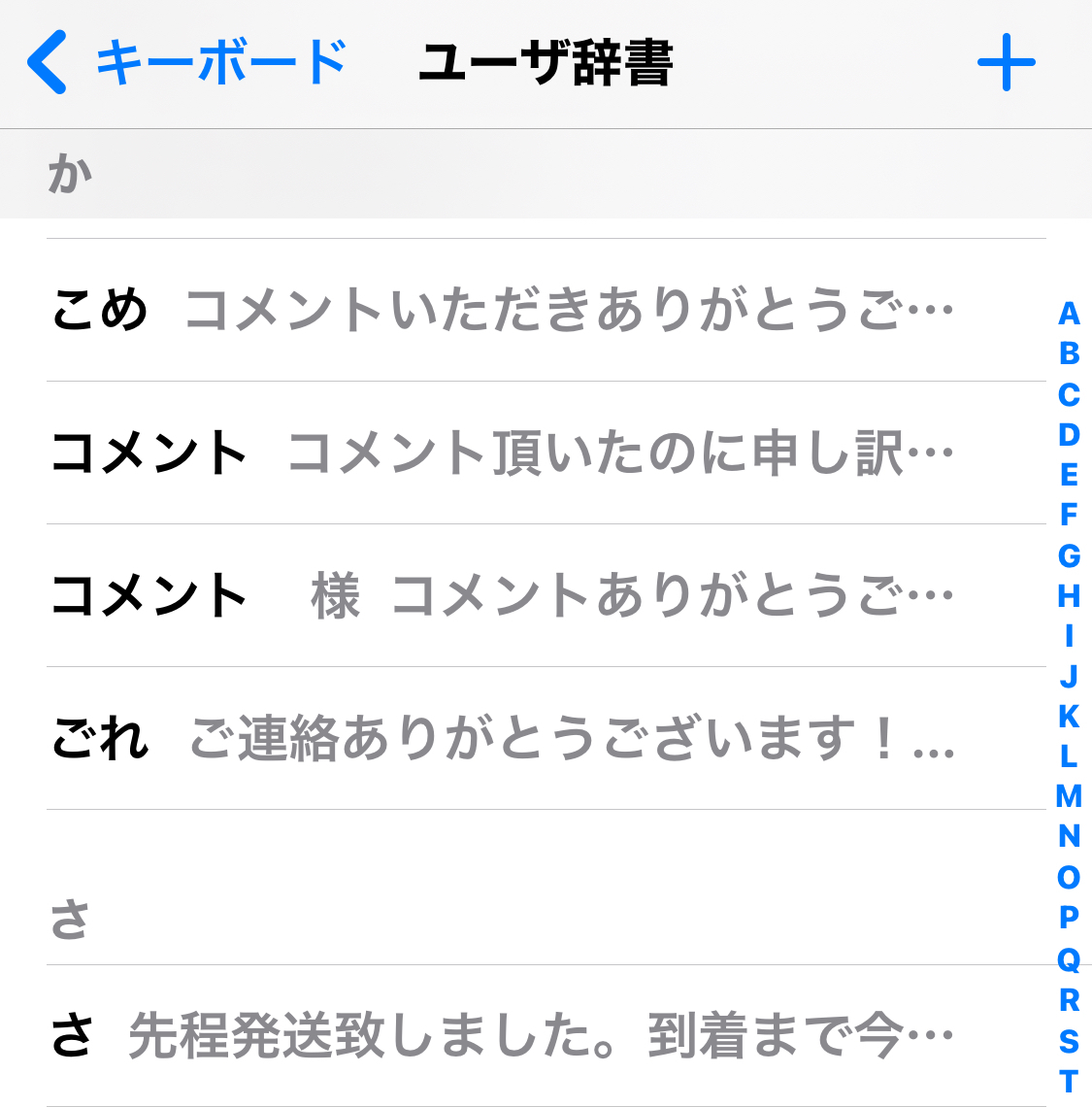Jump to index letter M
The height and width of the screenshot is (1107, 1092).
(x=1069, y=796)
